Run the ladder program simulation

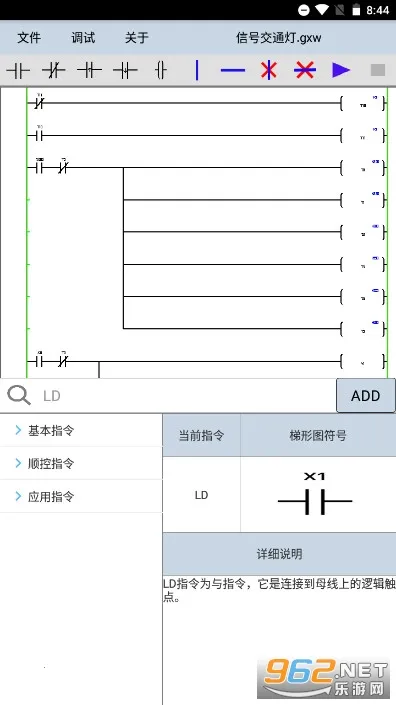[341, 70]
